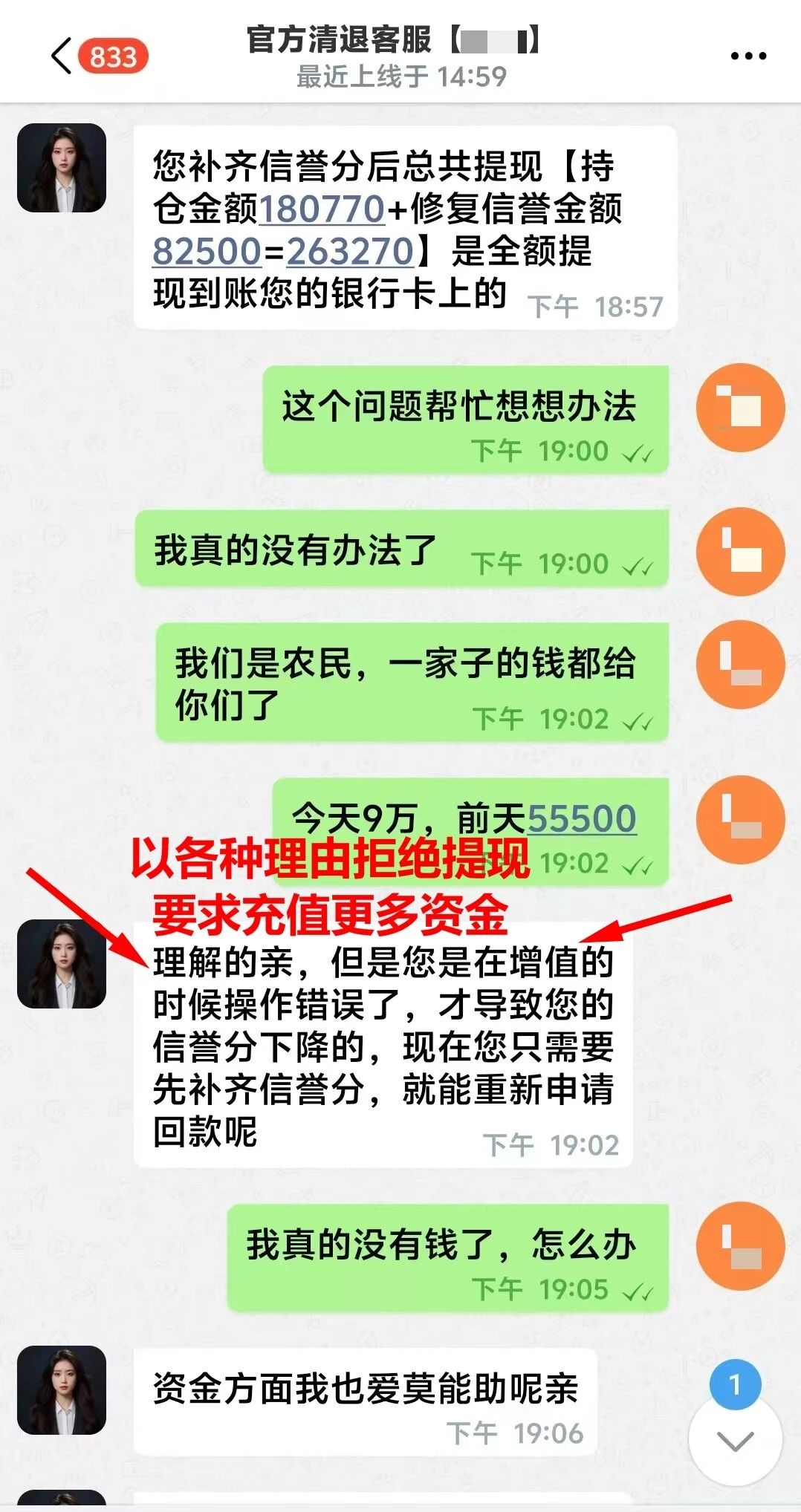Tap the linked number 180770

322,209
